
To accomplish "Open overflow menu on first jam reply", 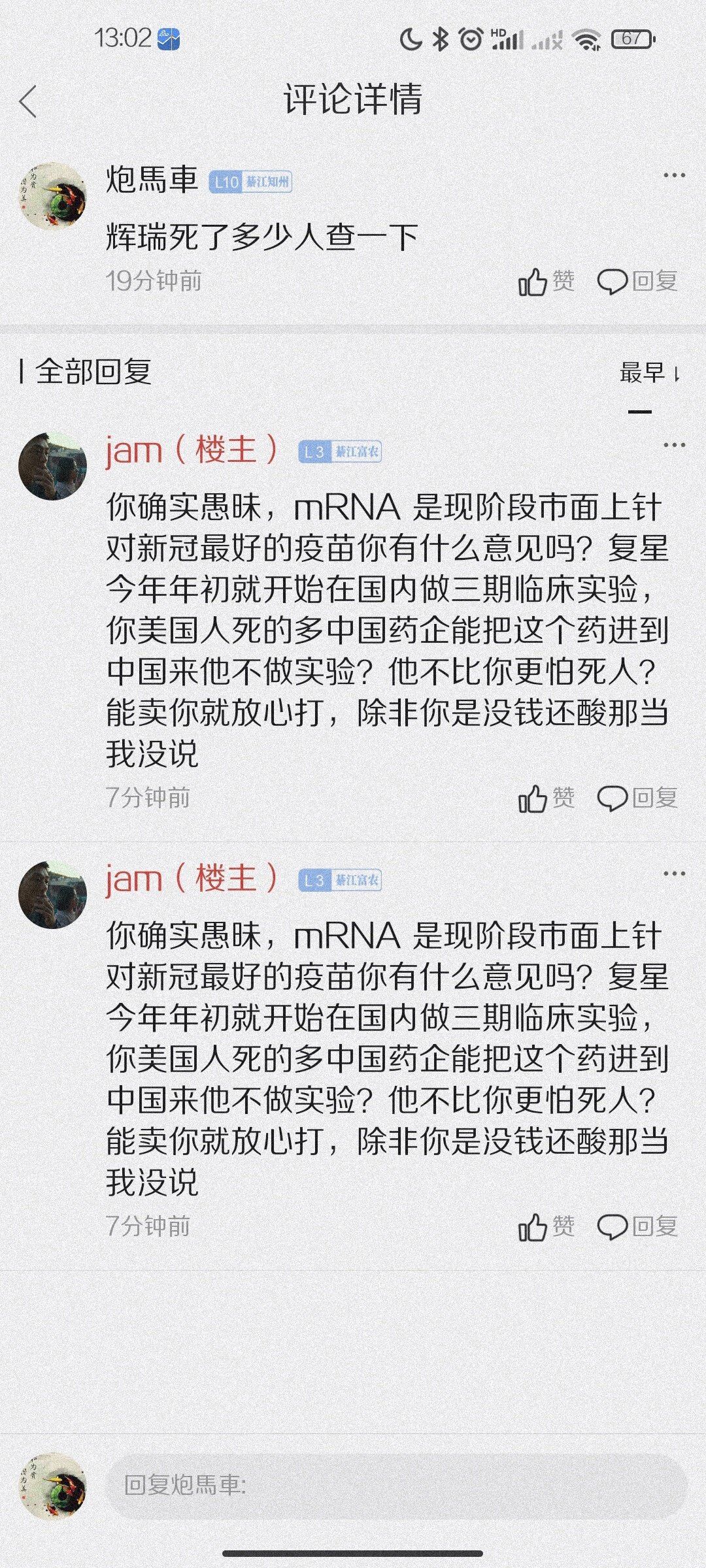I will pyautogui.click(x=674, y=446).
